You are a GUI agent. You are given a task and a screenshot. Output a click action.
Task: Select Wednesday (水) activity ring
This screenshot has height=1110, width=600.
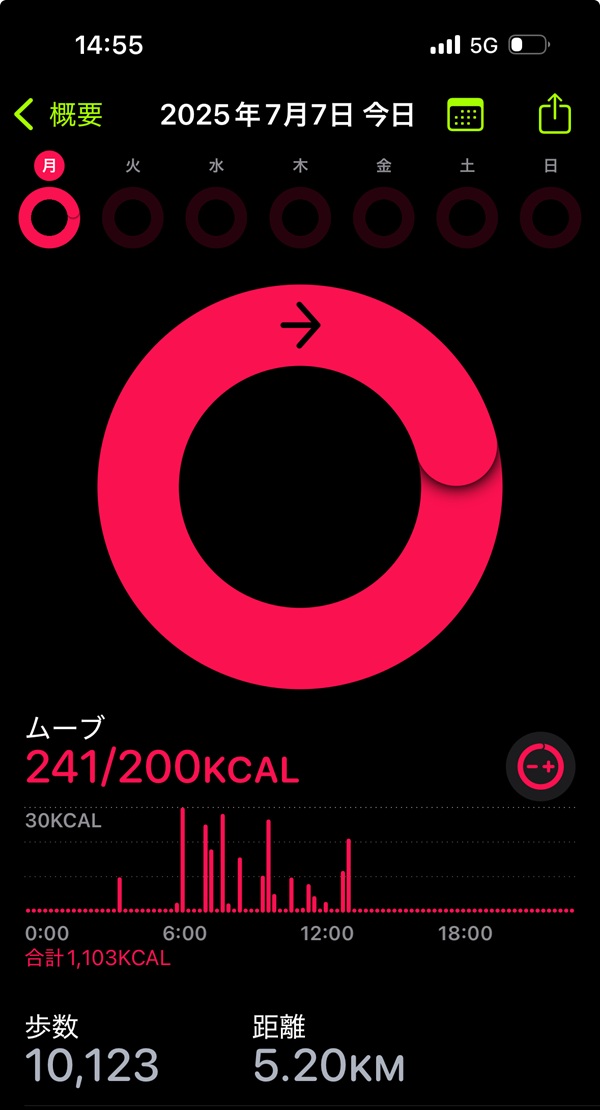click(217, 217)
